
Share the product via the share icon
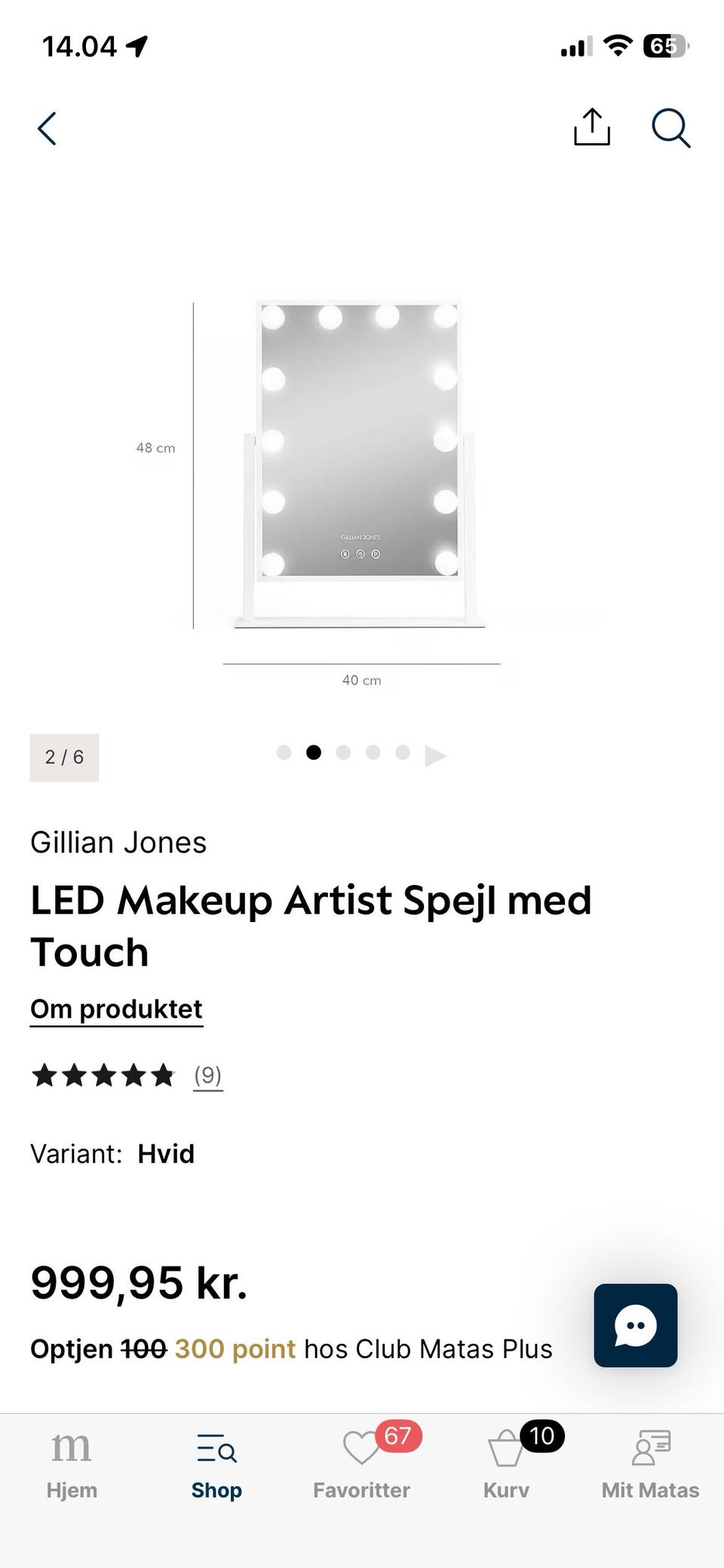[592, 127]
